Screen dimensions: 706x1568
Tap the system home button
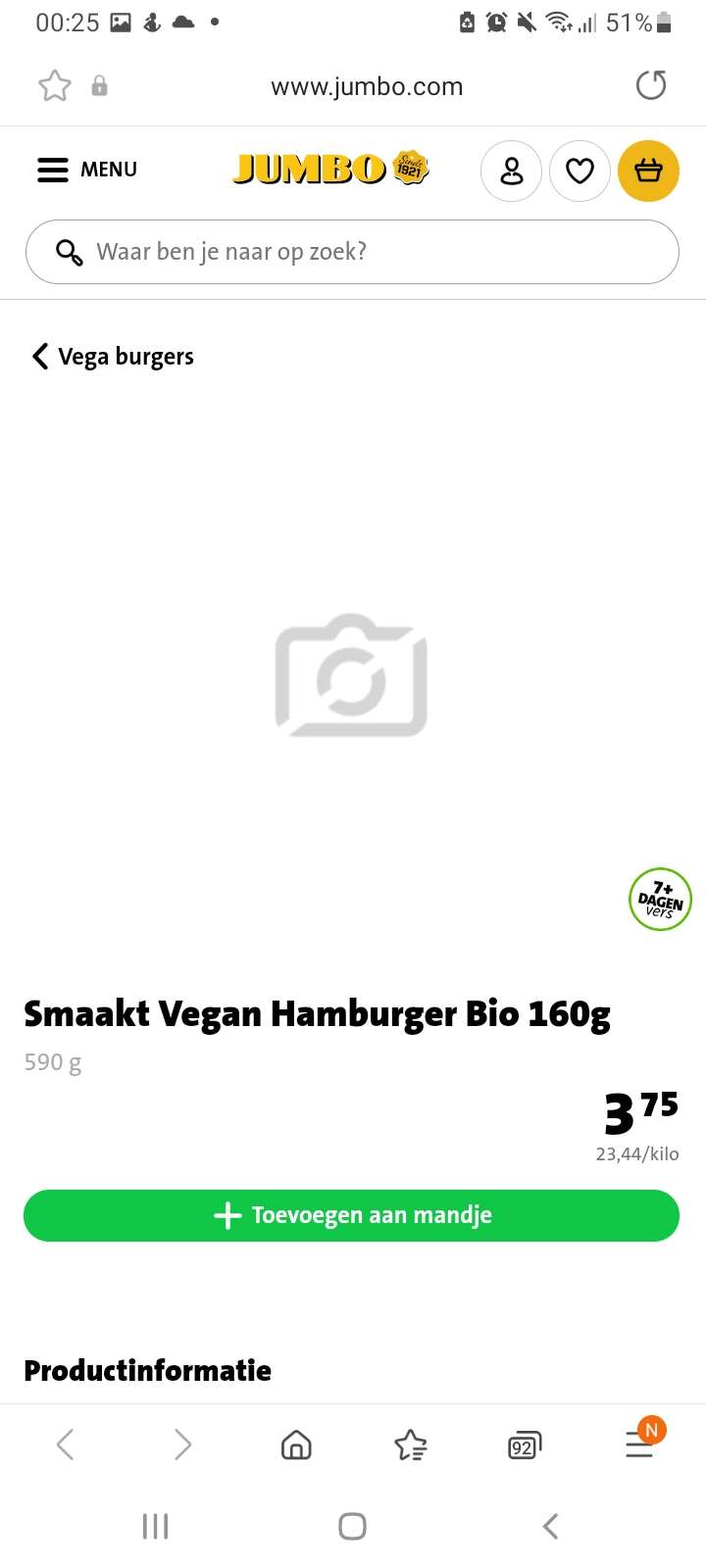click(x=352, y=1526)
